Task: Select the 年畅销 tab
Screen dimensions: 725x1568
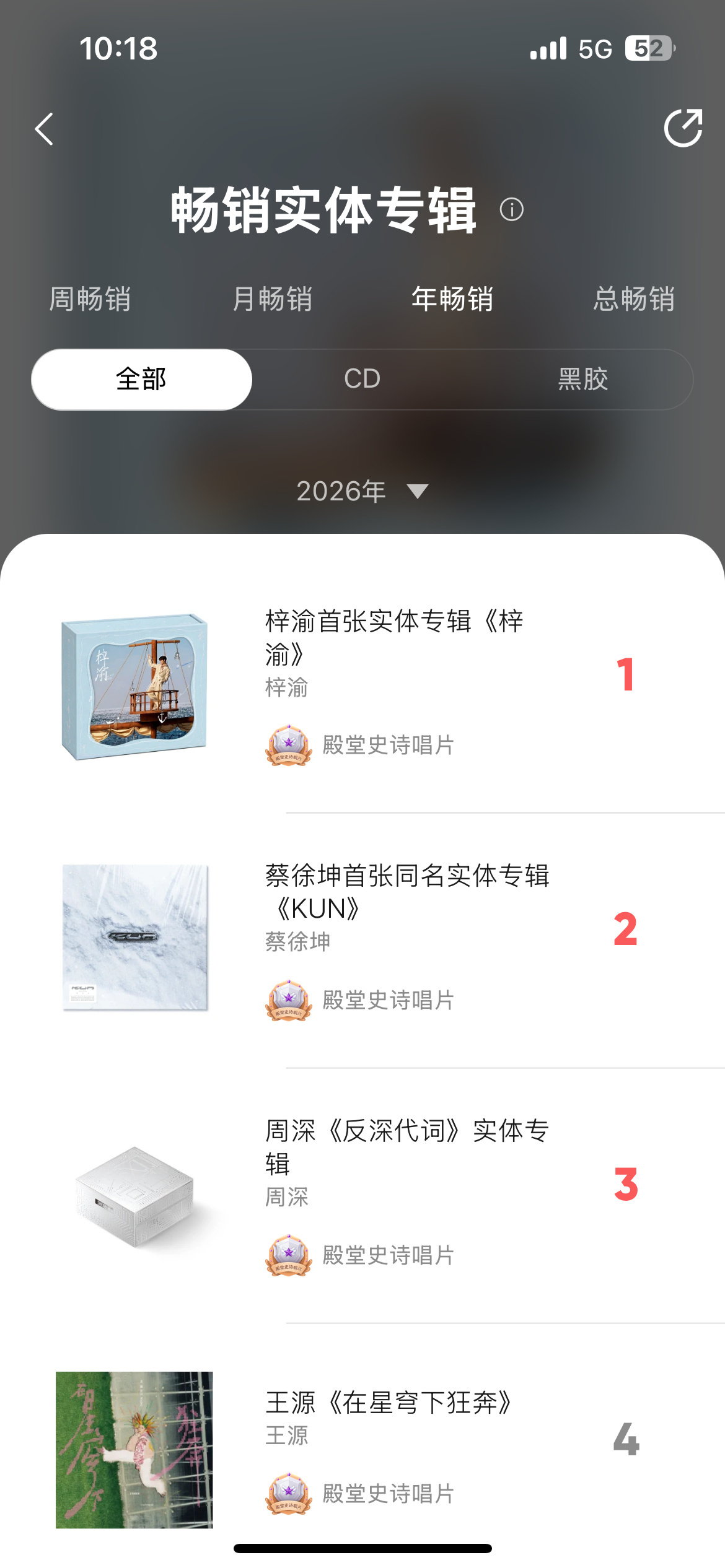Action: (x=453, y=299)
